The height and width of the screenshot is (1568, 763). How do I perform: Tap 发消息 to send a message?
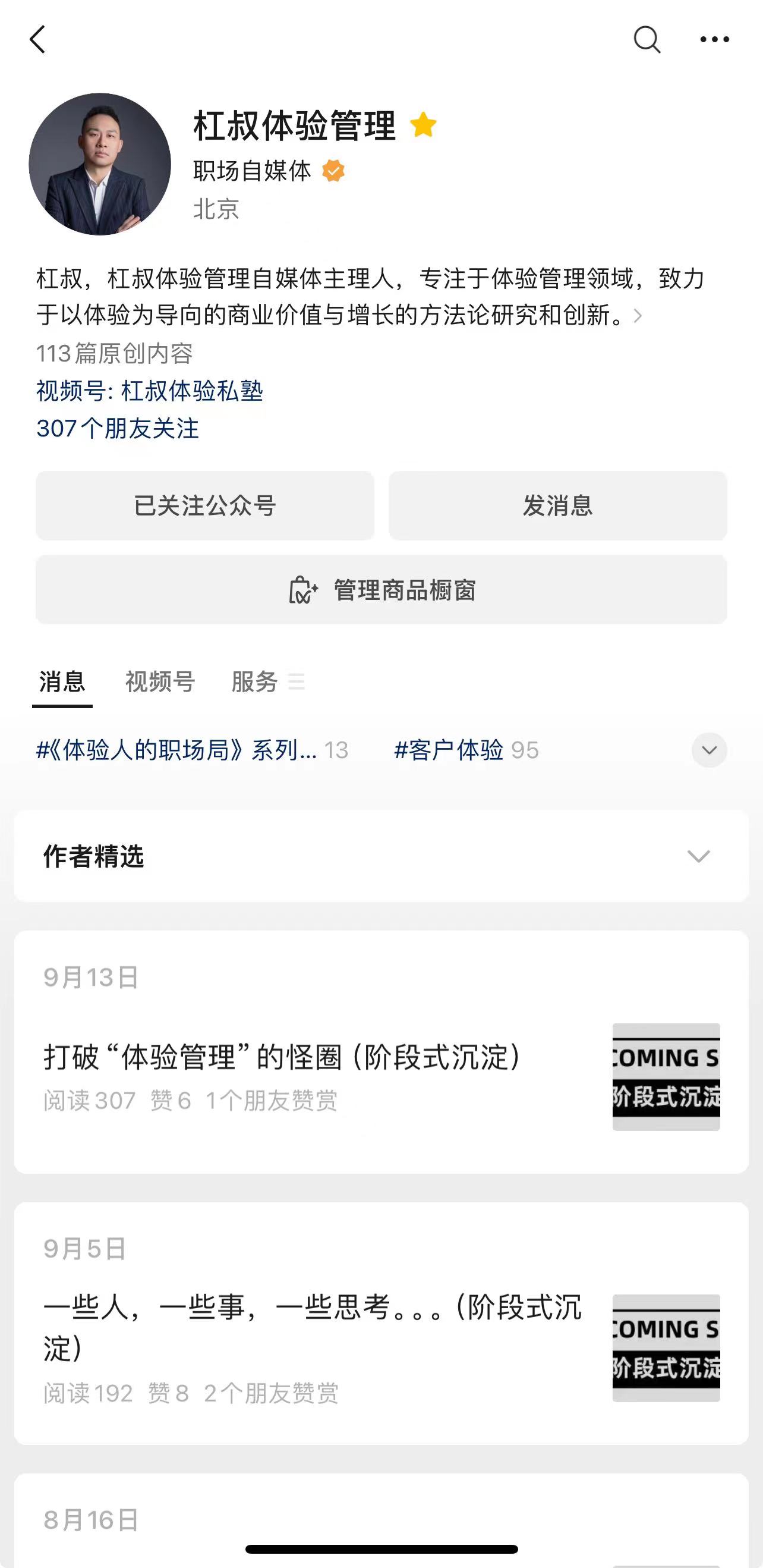(x=557, y=505)
